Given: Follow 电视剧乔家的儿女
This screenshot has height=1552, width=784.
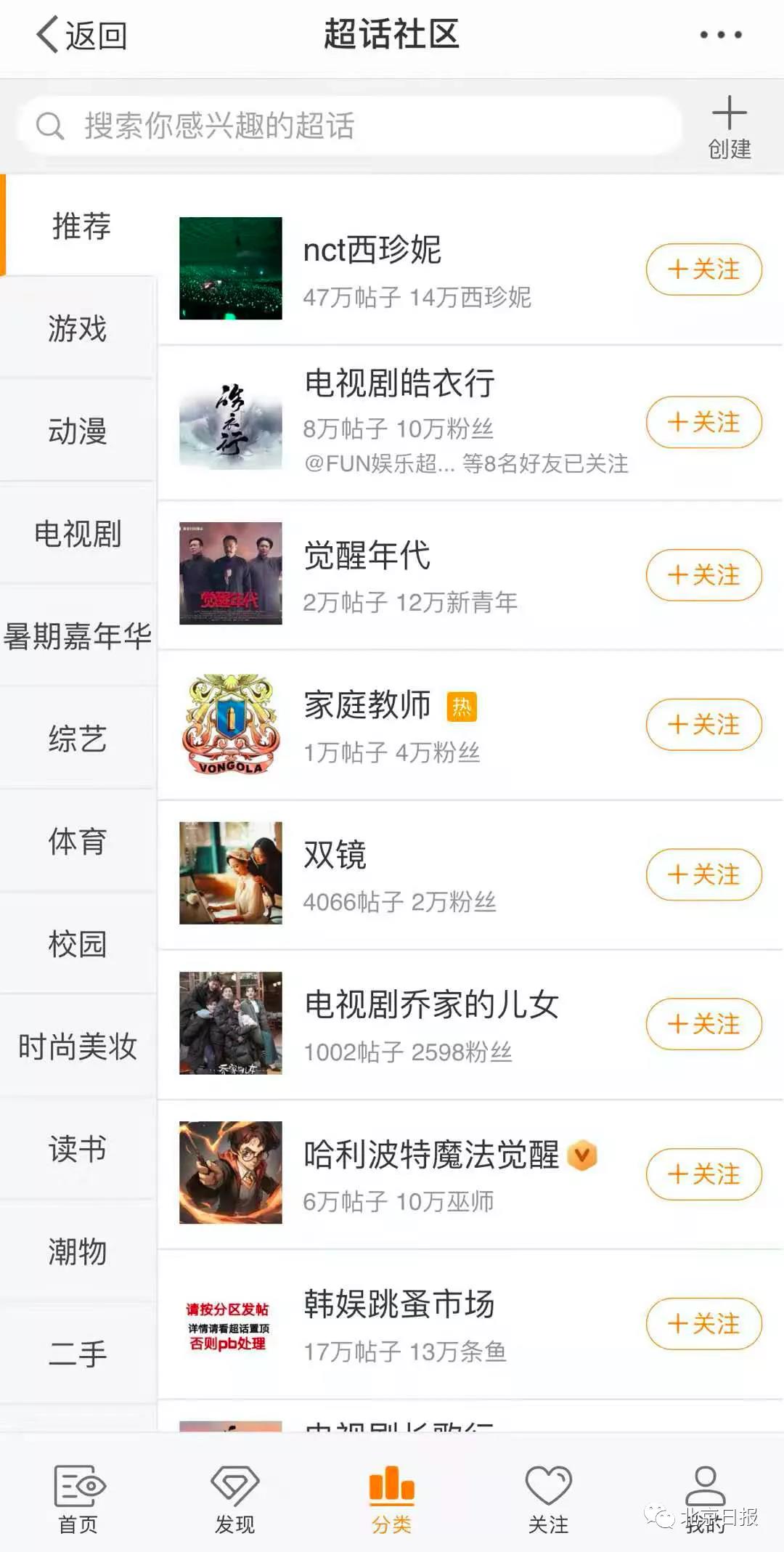Looking at the screenshot, I should [703, 1024].
